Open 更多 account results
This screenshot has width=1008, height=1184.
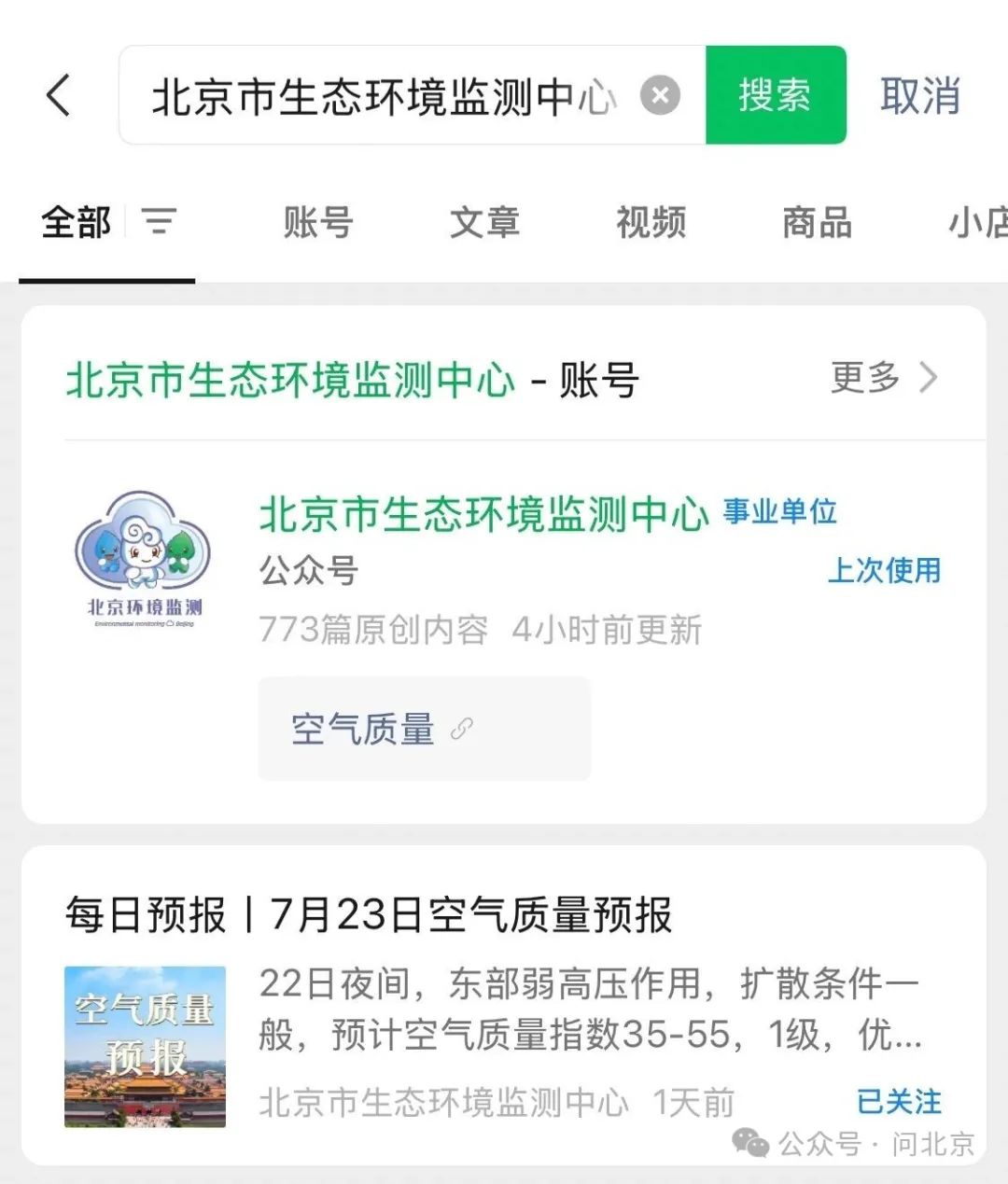[x=882, y=378]
